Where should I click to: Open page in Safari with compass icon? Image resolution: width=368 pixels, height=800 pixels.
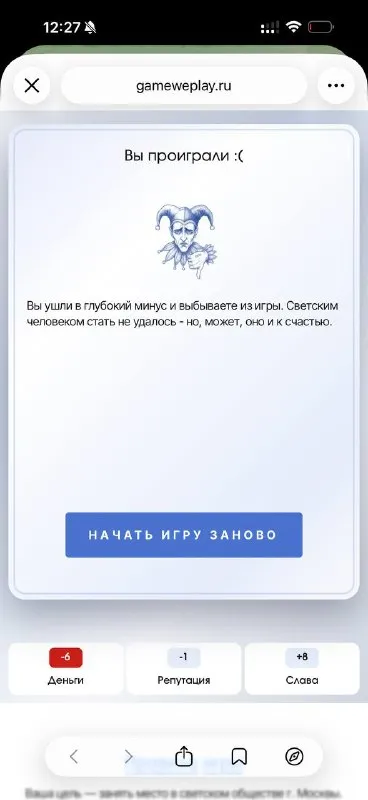pos(294,757)
